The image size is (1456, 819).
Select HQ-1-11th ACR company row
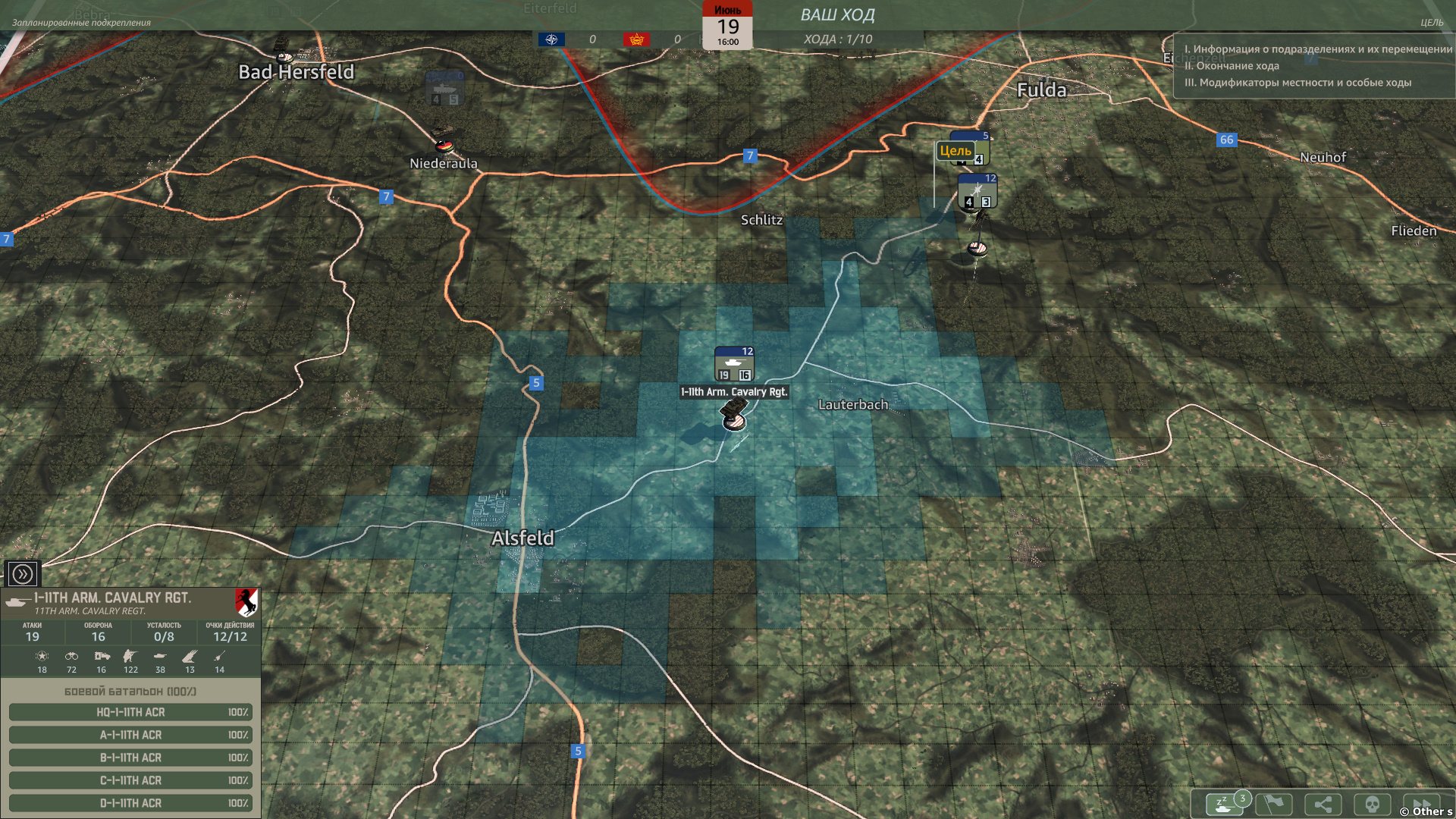point(130,712)
